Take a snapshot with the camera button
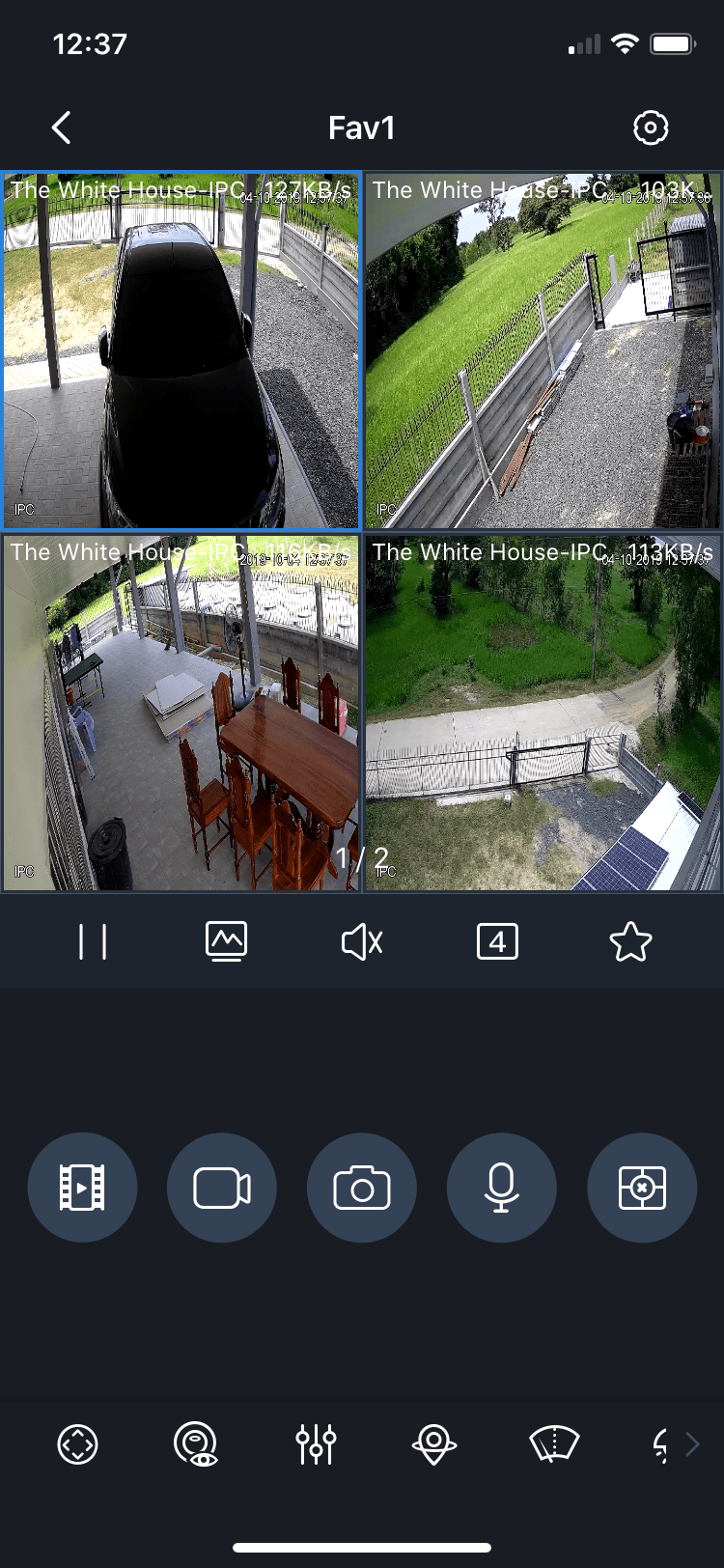Screen dimensions: 724x1568 pyautogui.click(x=362, y=1188)
